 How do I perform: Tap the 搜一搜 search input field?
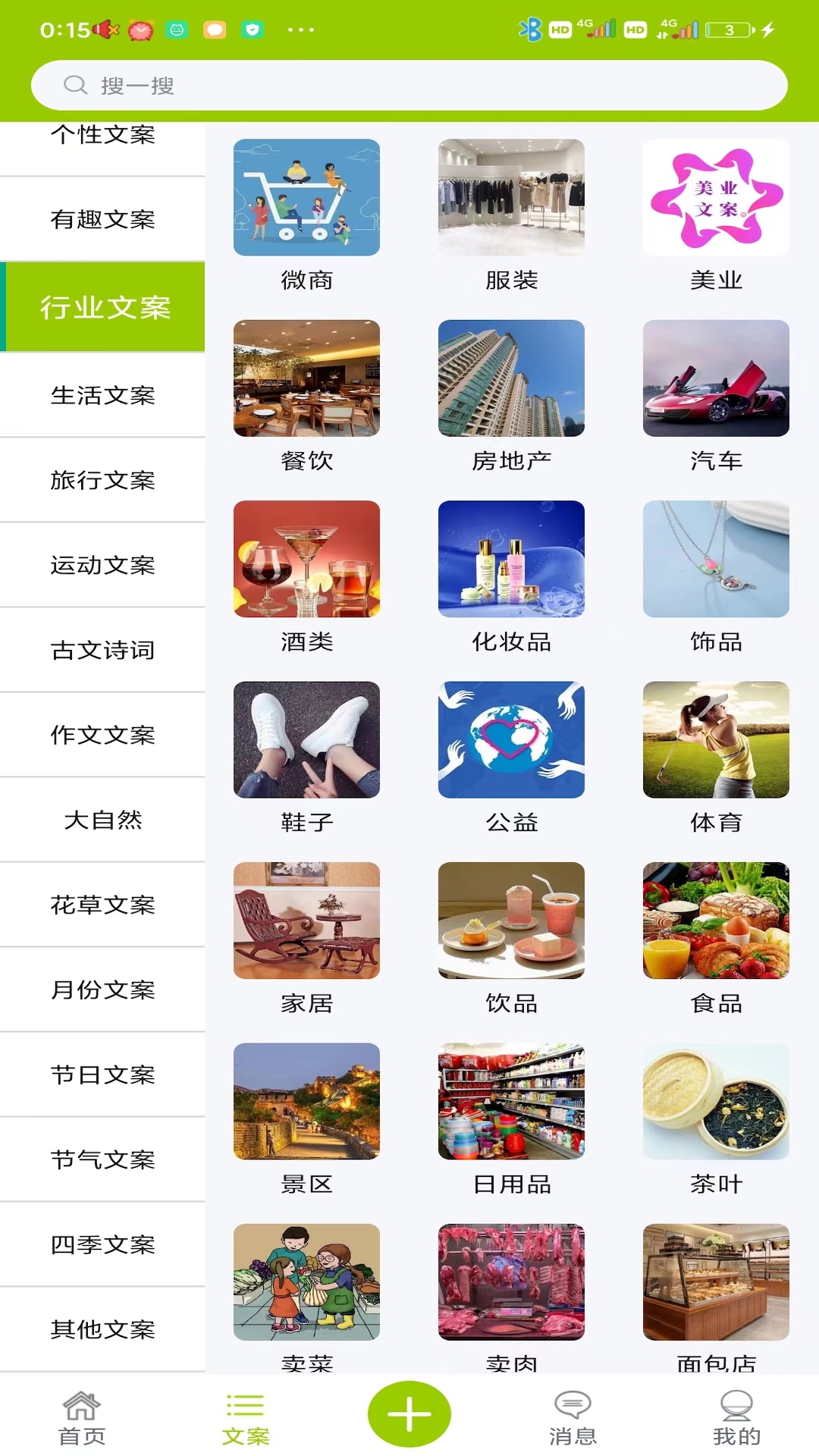click(409, 85)
